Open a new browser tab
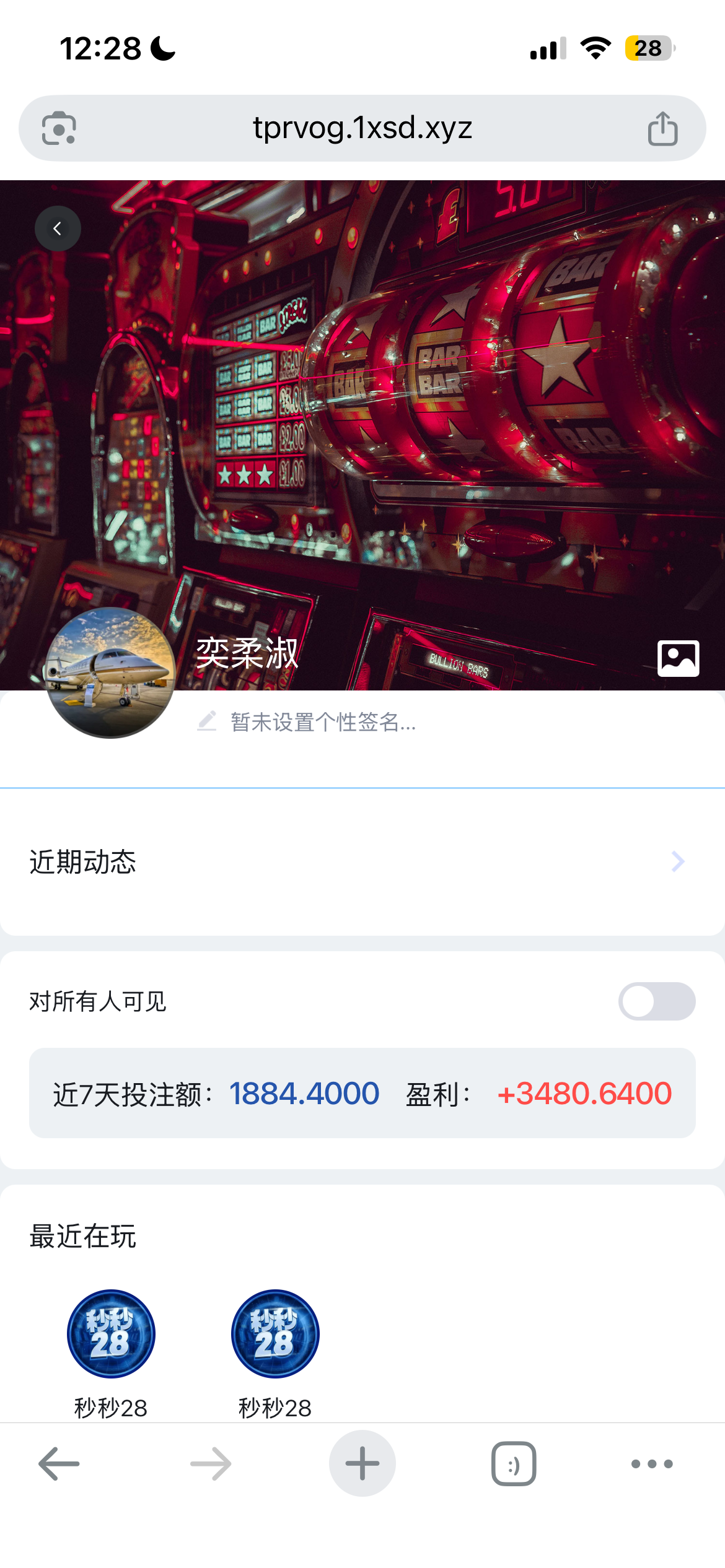This screenshot has width=725, height=1568. coord(362,1464)
